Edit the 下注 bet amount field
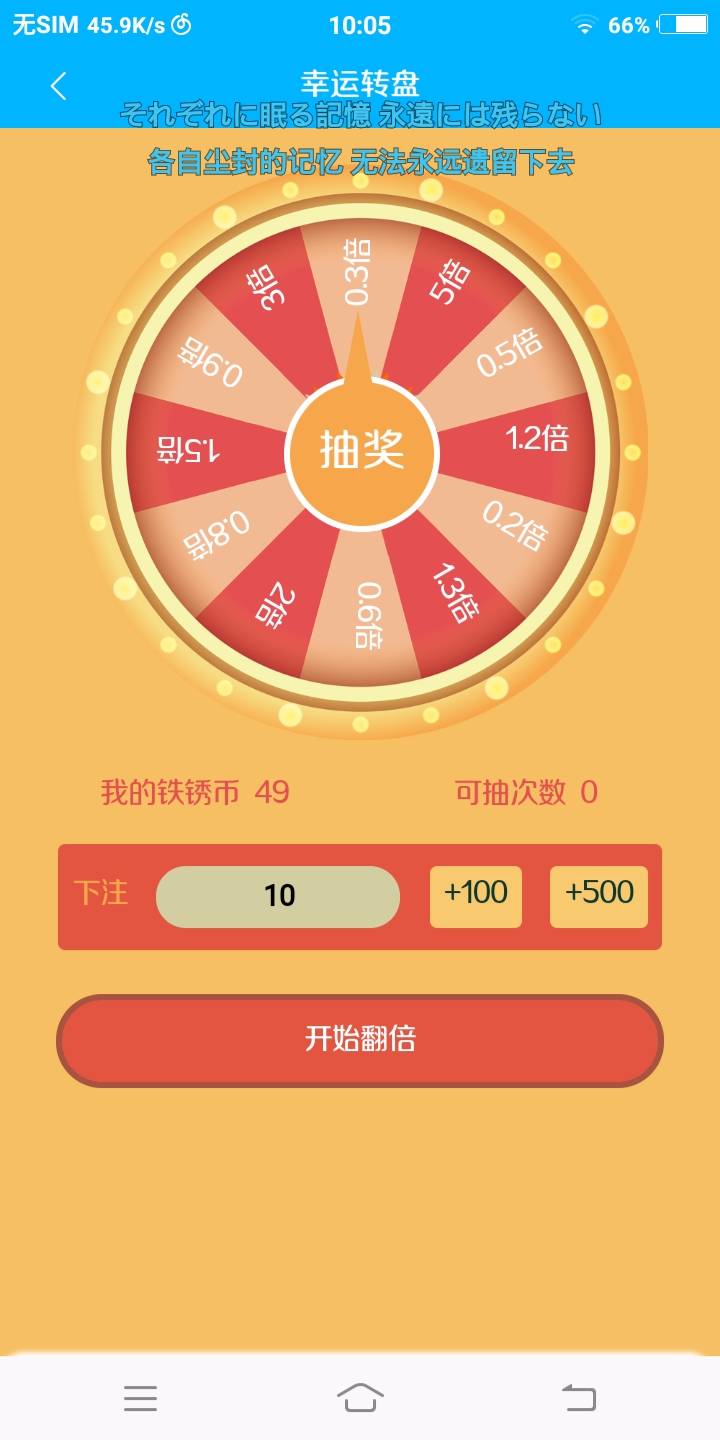720x1440 pixels. 278,896
